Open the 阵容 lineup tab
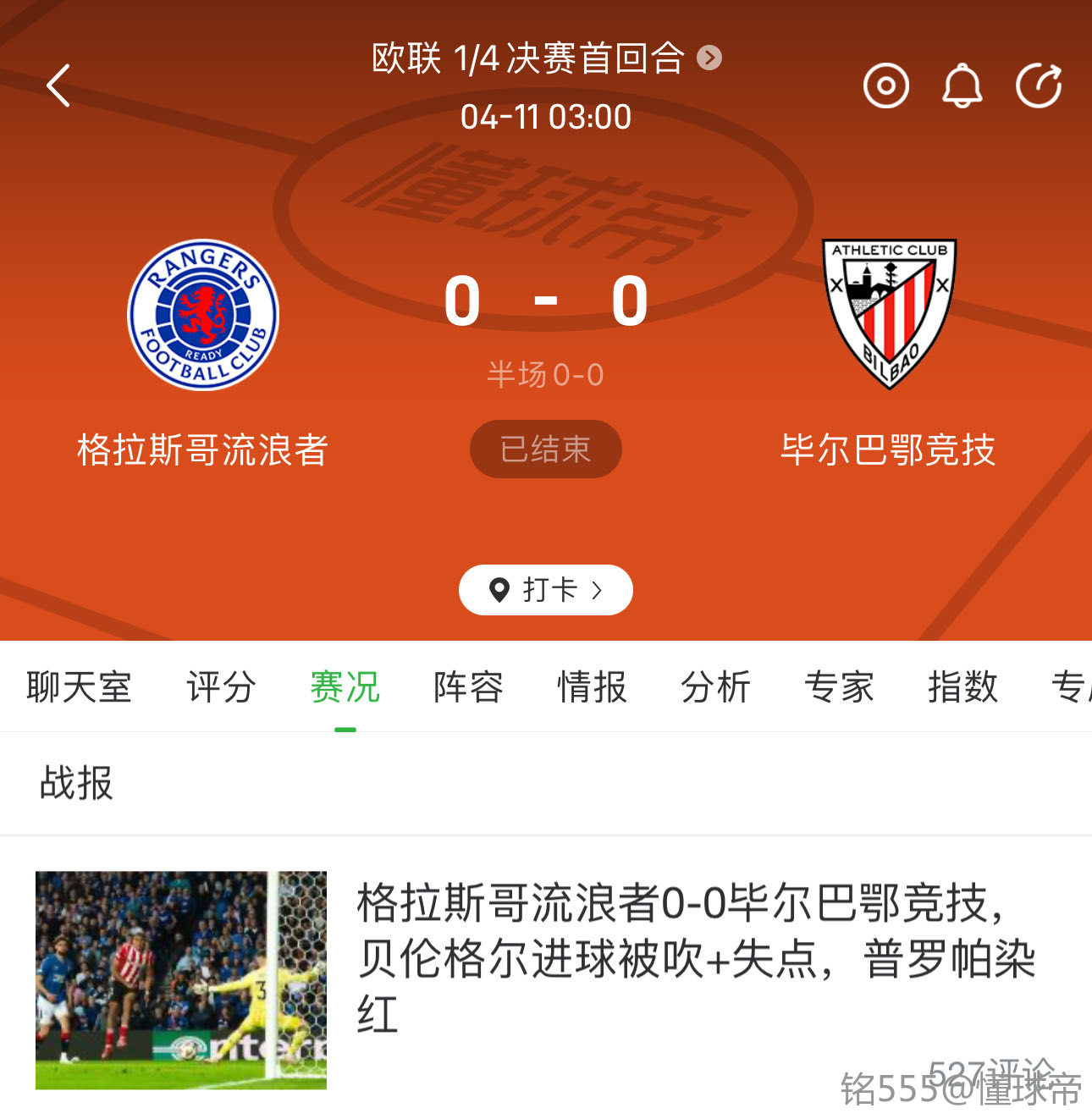 pyautogui.click(x=468, y=686)
